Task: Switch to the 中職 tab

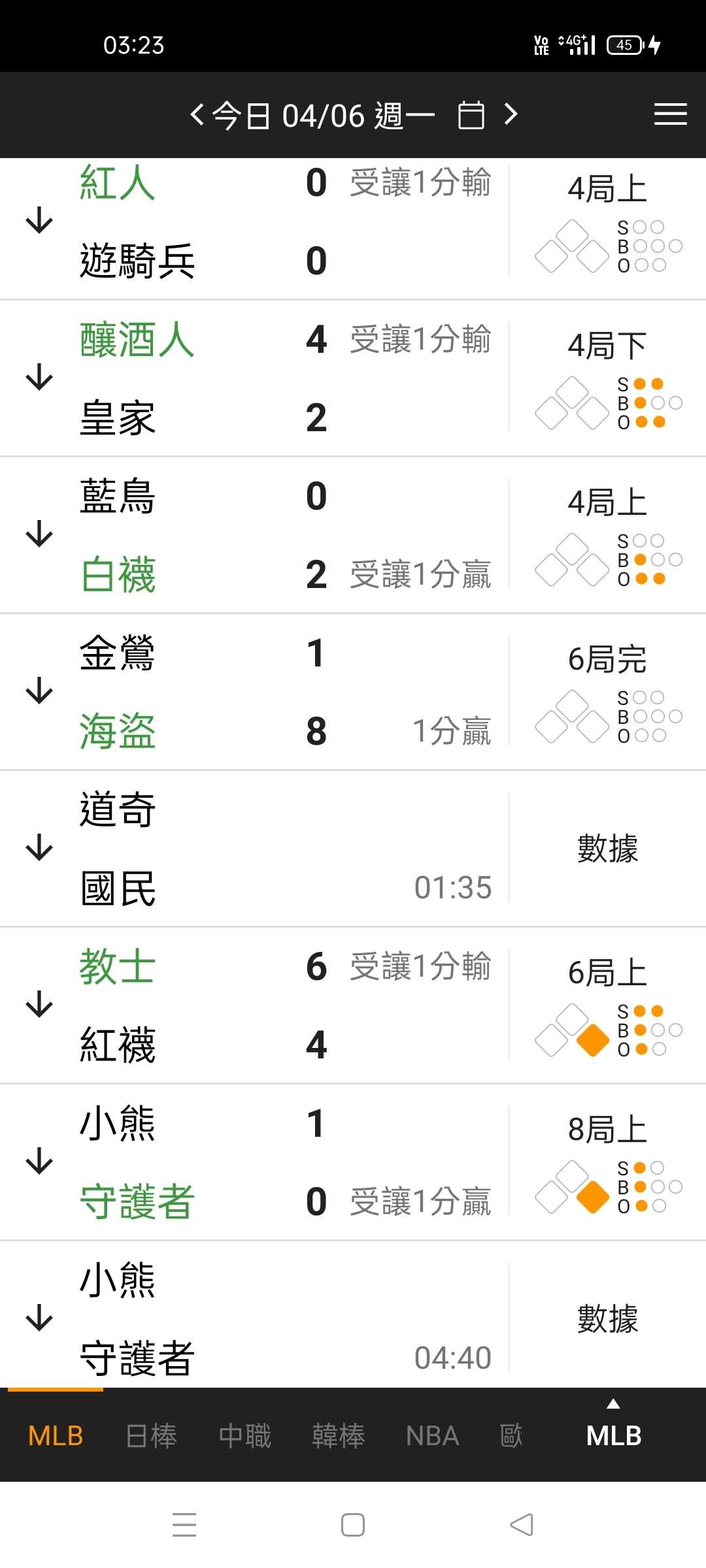Action: 245,1435
